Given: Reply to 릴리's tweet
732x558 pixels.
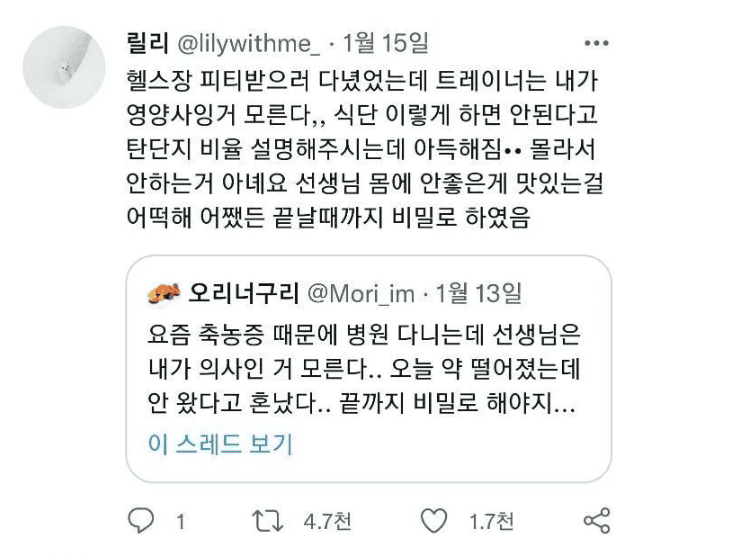Looking at the screenshot, I should coord(144,521).
